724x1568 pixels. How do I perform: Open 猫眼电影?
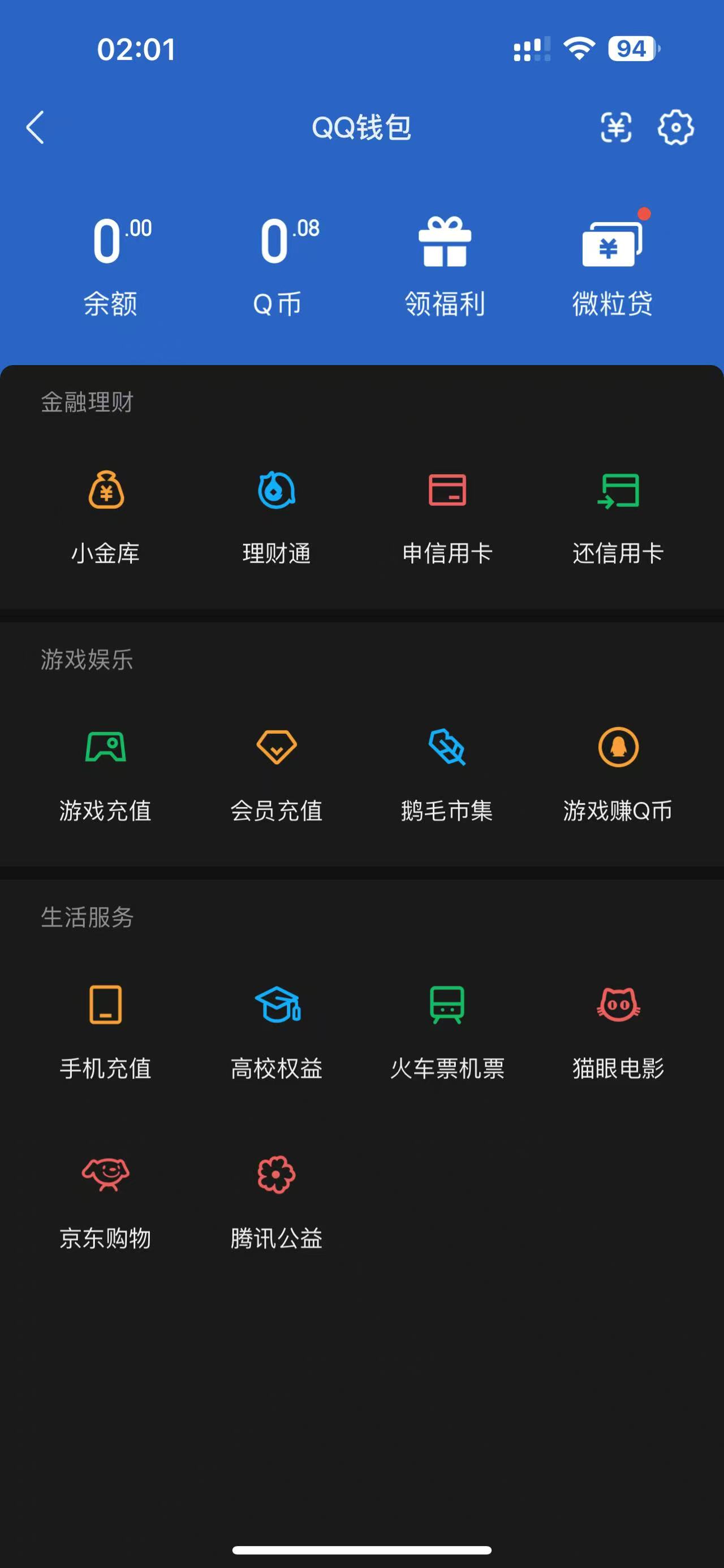point(618,1030)
